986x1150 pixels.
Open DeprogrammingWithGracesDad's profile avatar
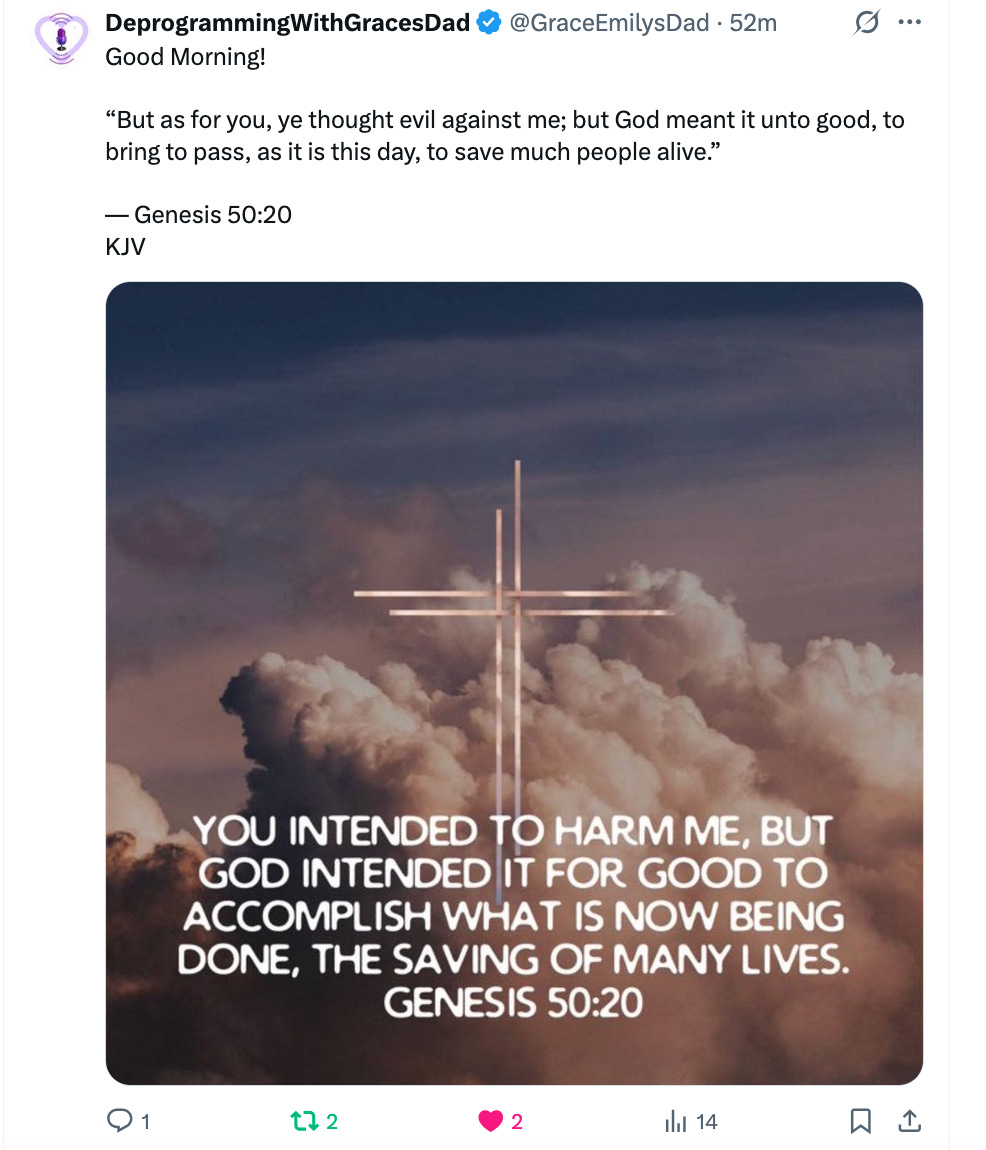point(61,38)
